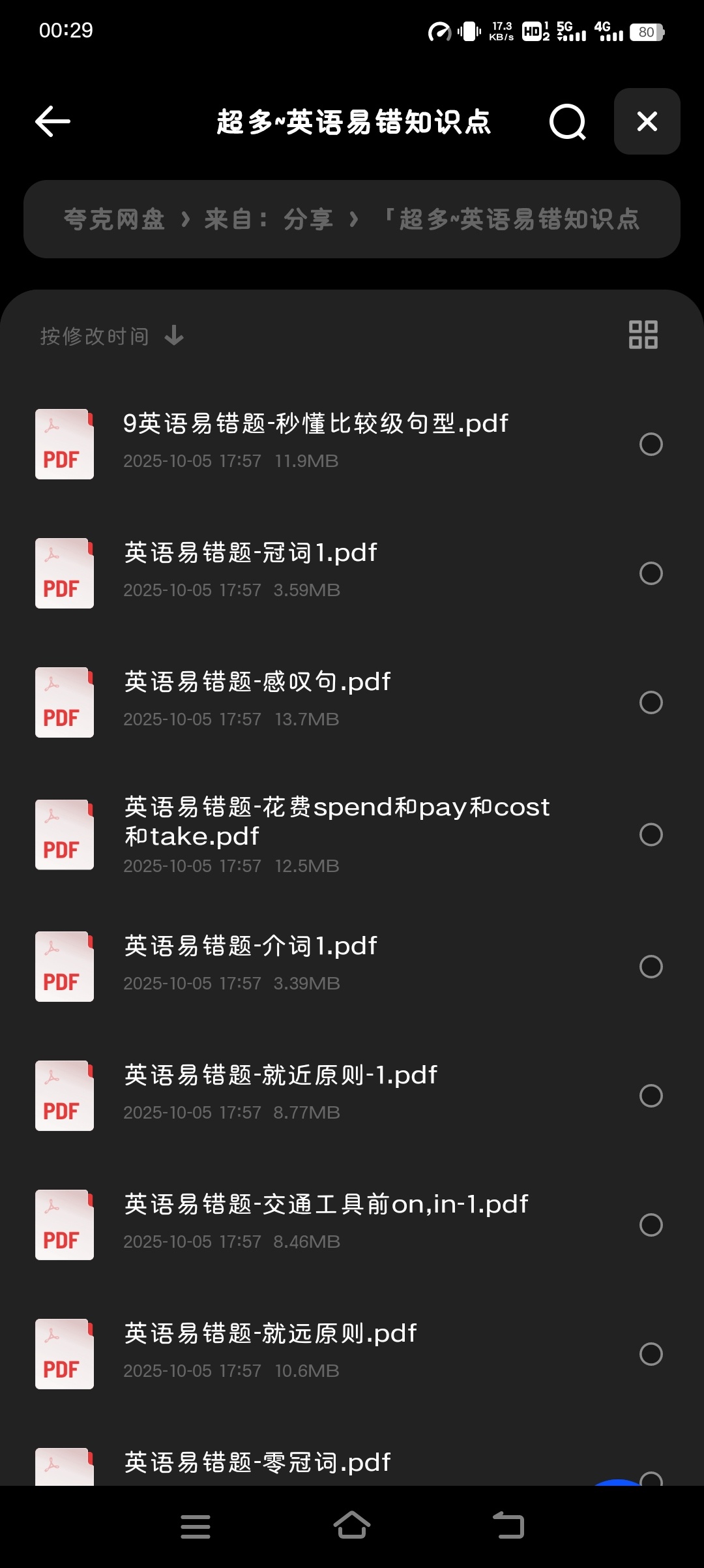Open the 按修改时间 sort options
This screenshot has width=704, height=1568.
click(x=95, y=335)
